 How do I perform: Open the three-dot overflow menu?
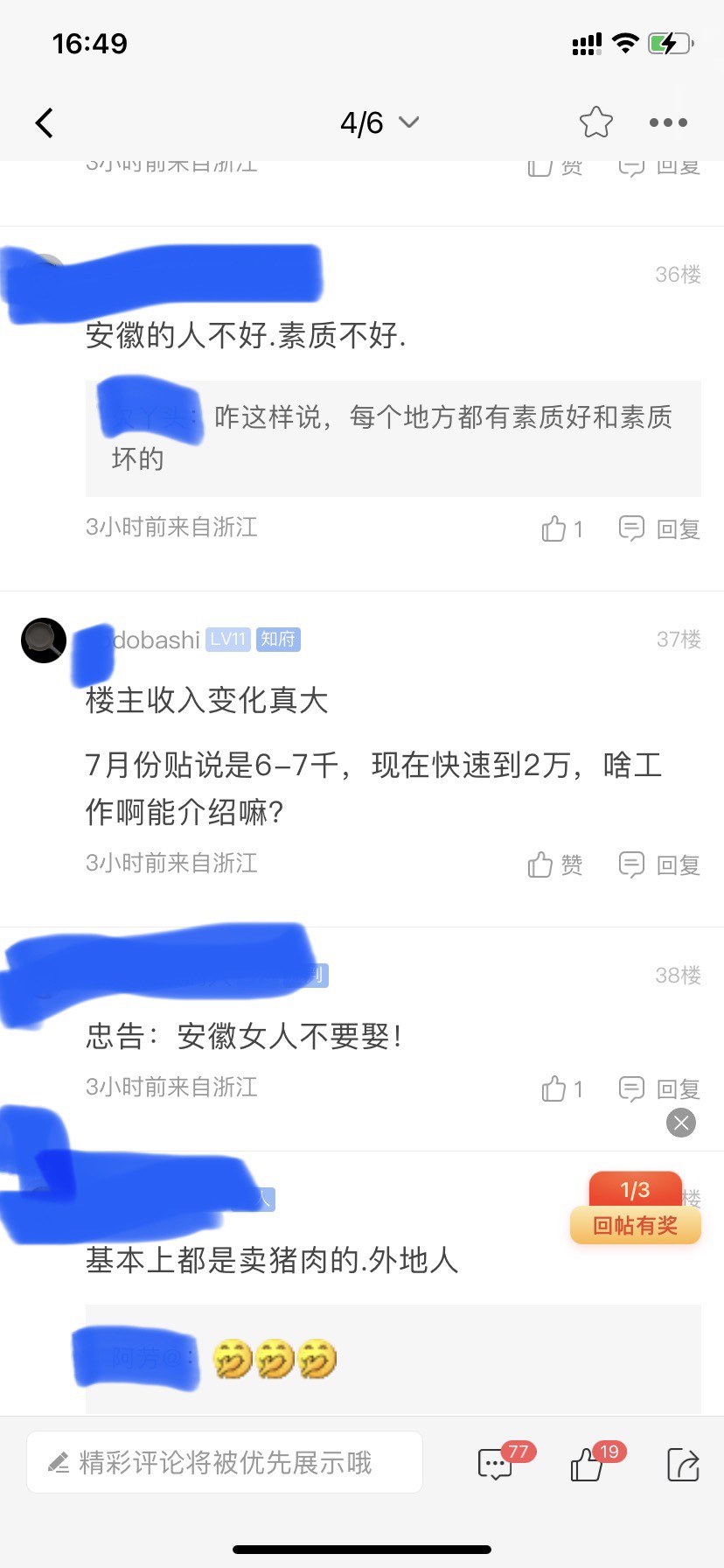coord(668,123)
